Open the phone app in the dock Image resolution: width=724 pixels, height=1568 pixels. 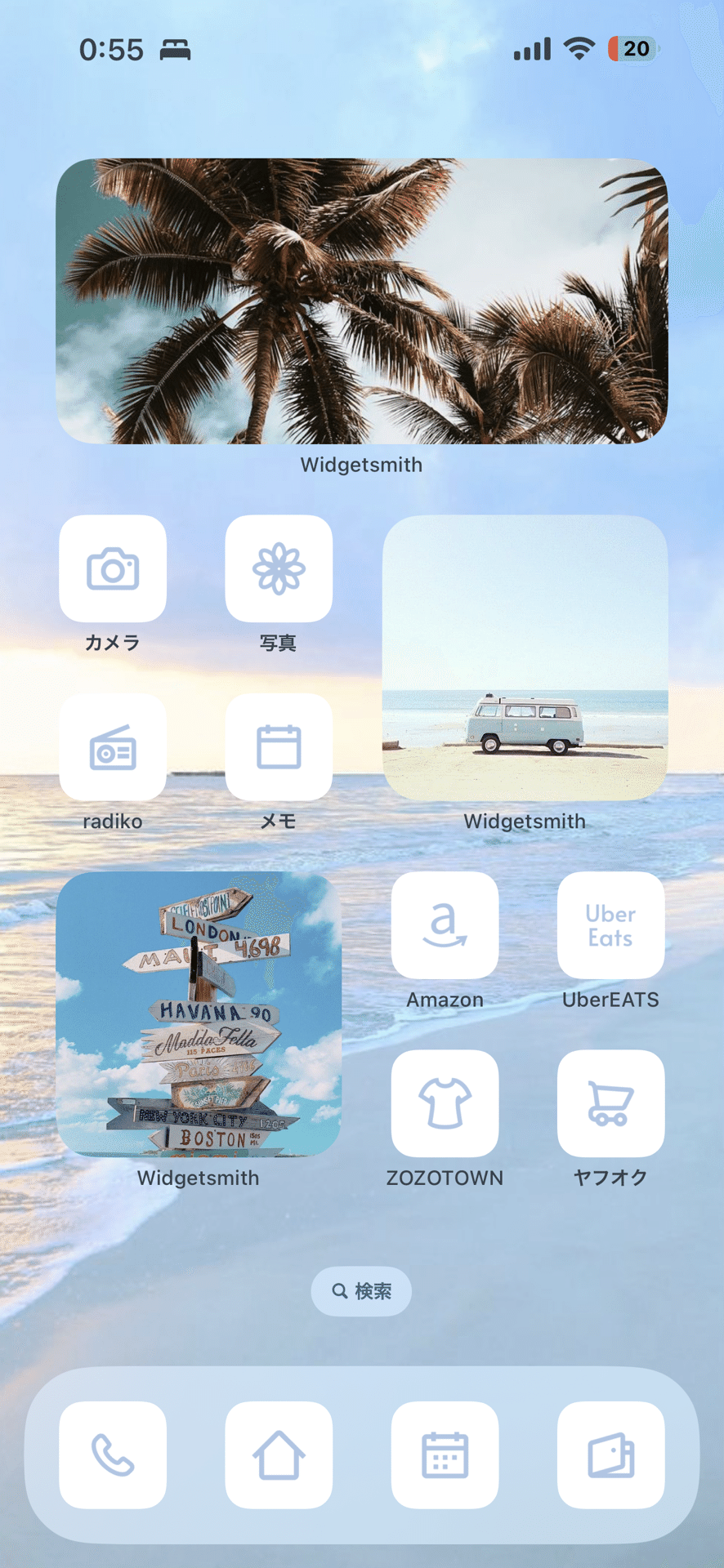113,1455
